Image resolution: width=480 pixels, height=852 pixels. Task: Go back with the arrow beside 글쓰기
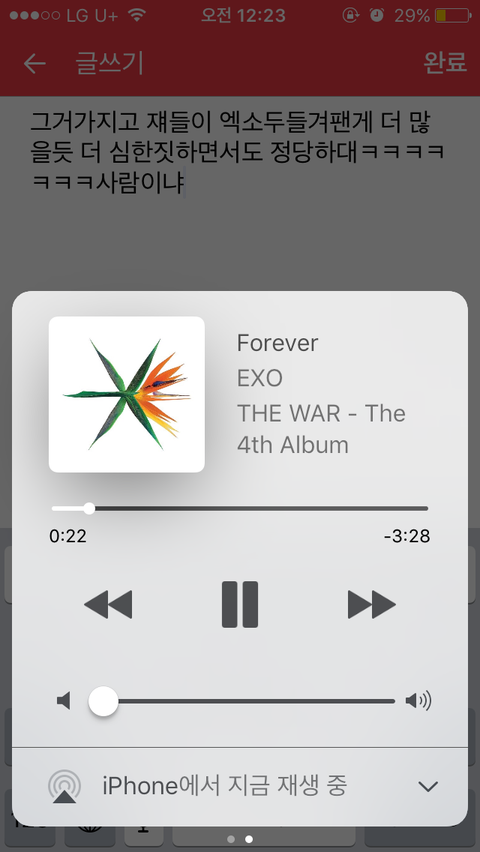pos(34,64)
